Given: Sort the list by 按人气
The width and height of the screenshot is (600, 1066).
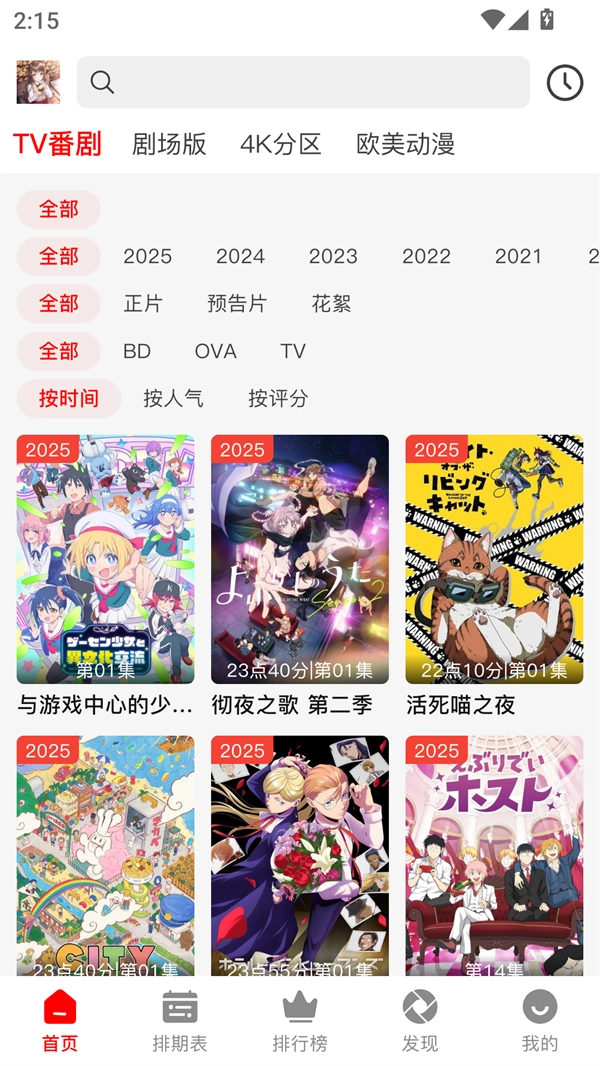Looking at the screenshot, I should 173,399.
